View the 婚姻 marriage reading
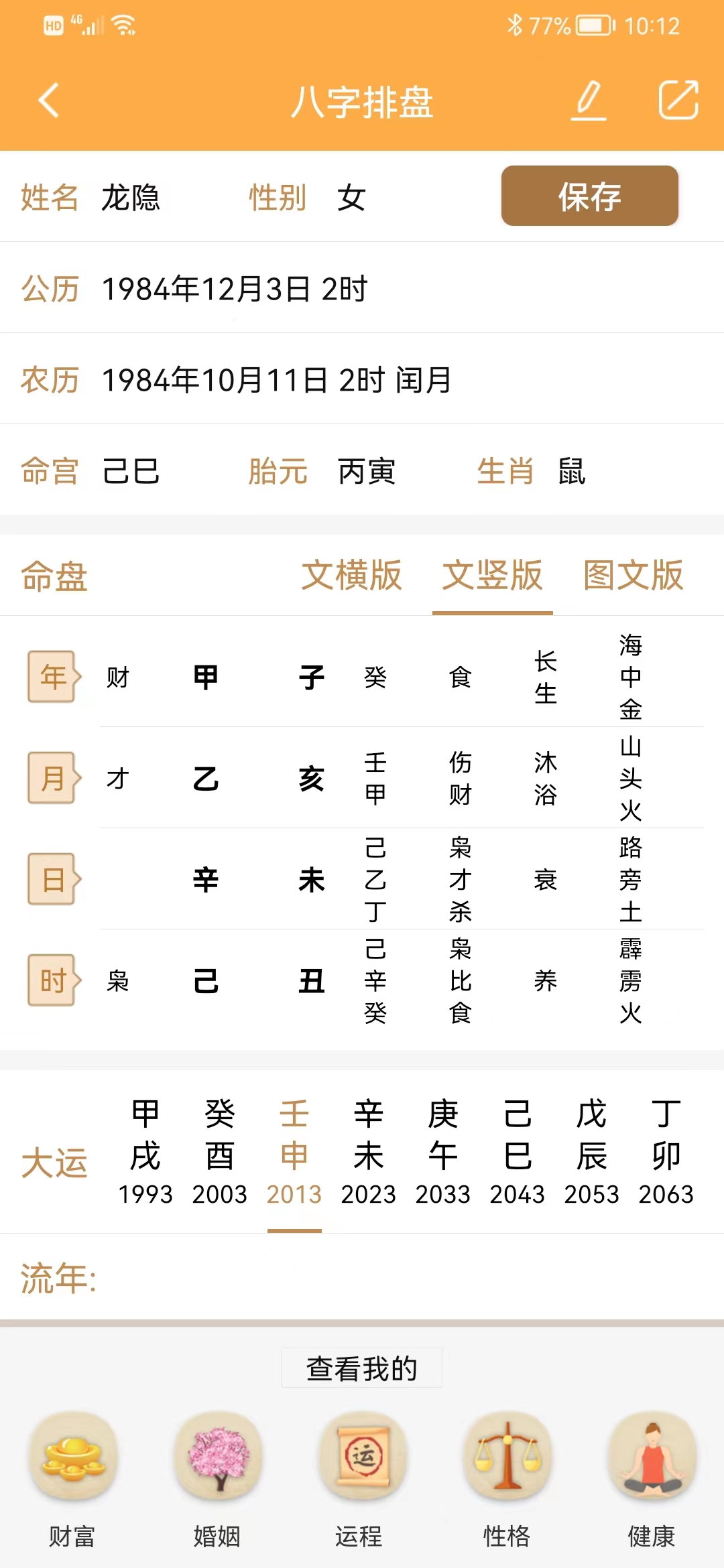Screen dimensions: 724x1568 click(217, 1474)
